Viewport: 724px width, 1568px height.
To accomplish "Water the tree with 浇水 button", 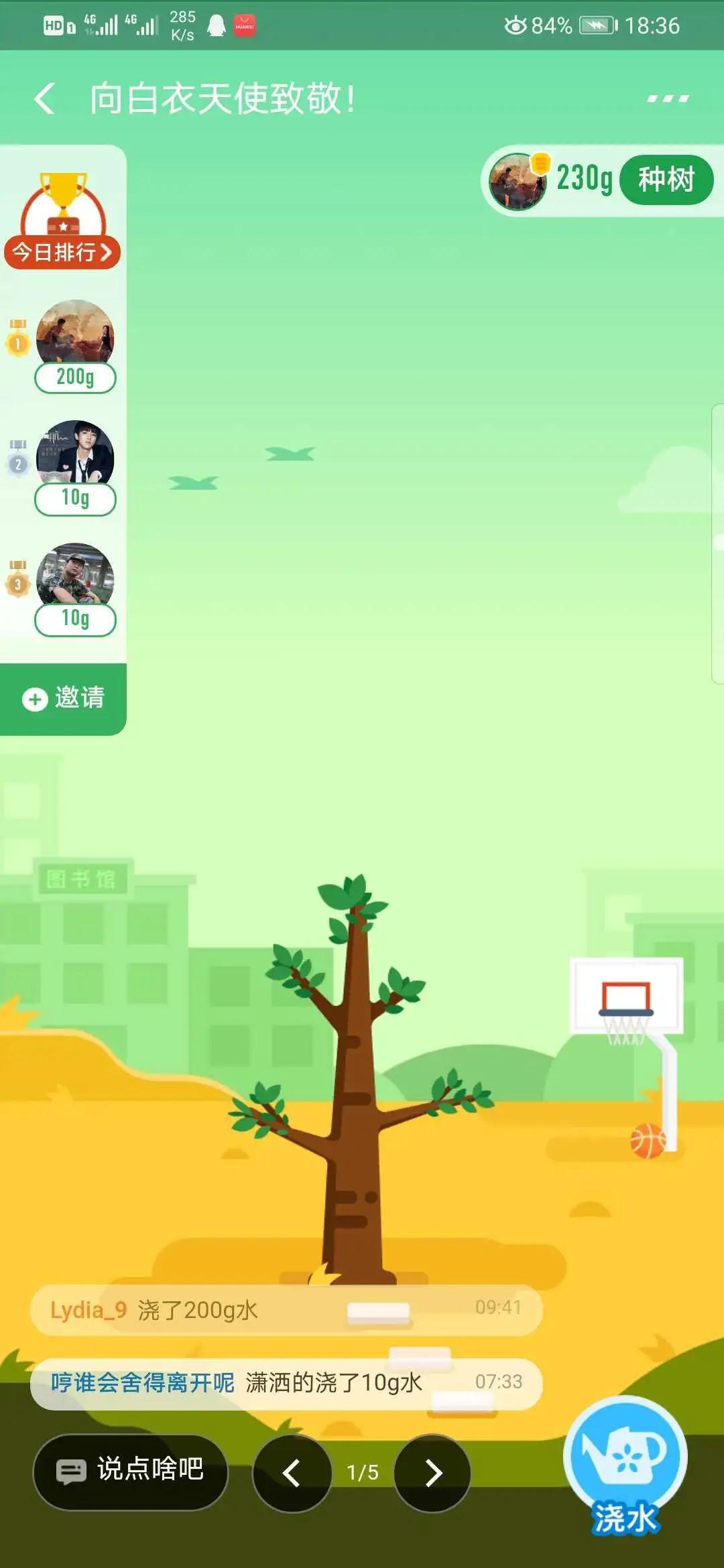I will 625,1464.
